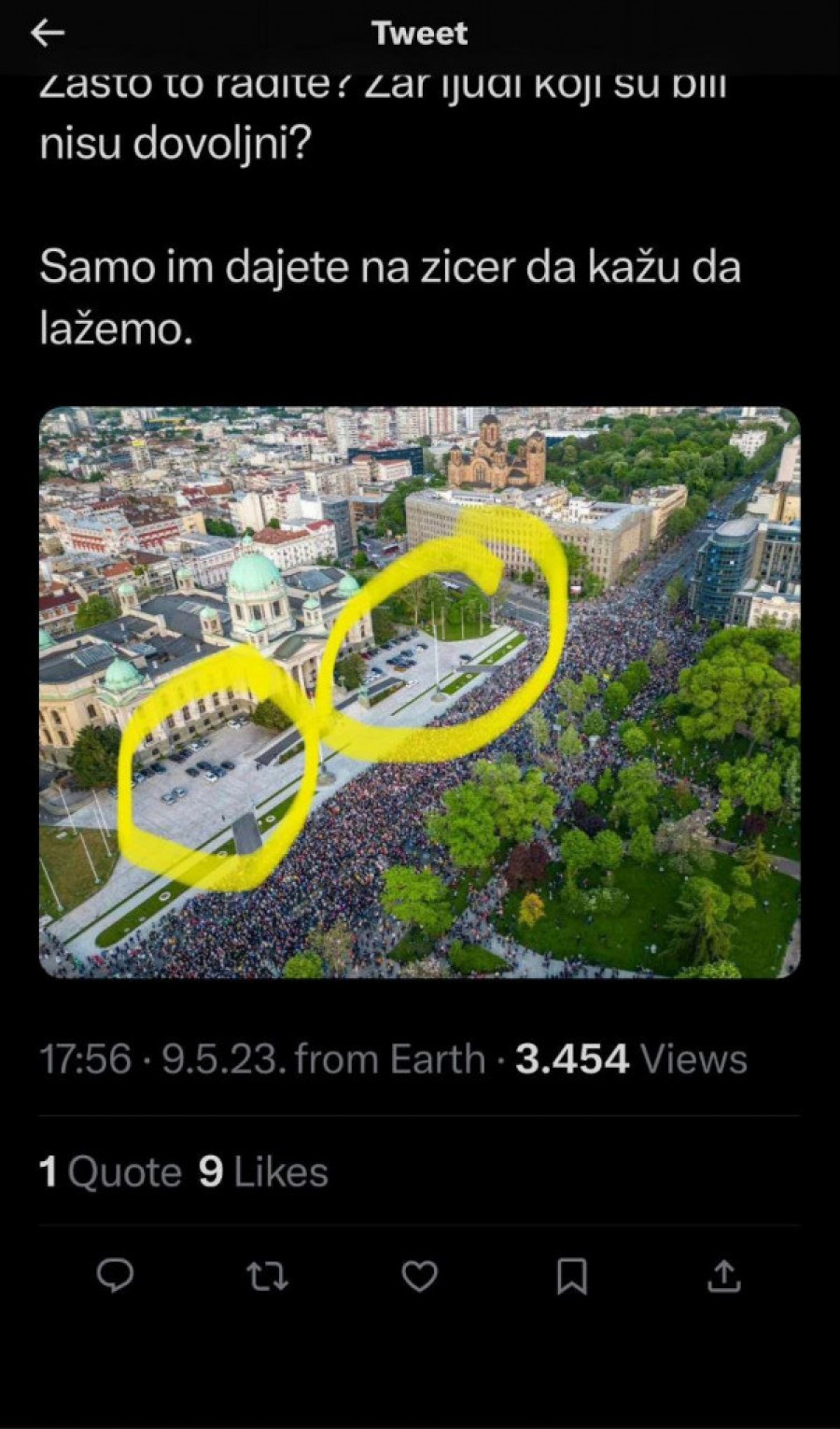
Task: Reply to this tweet
Action: pos(116,1275)
